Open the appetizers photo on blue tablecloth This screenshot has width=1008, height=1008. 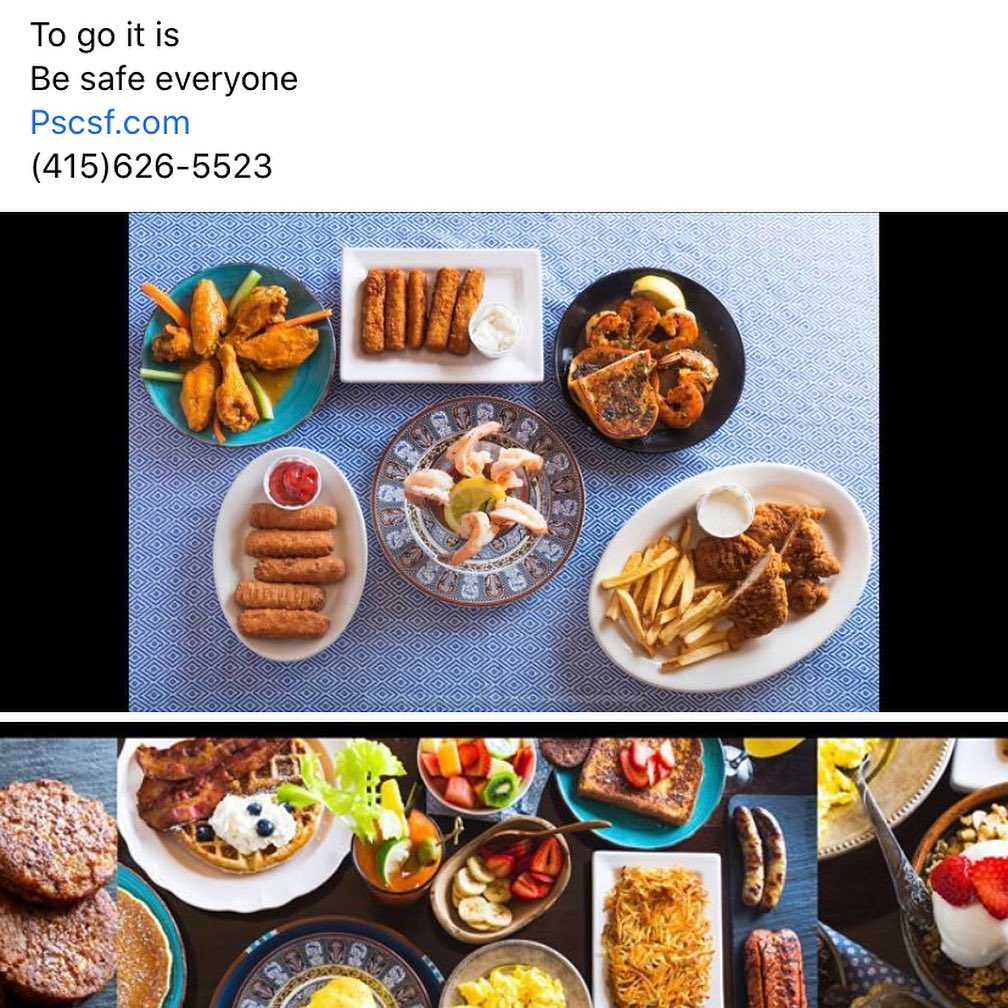[503, 461]
